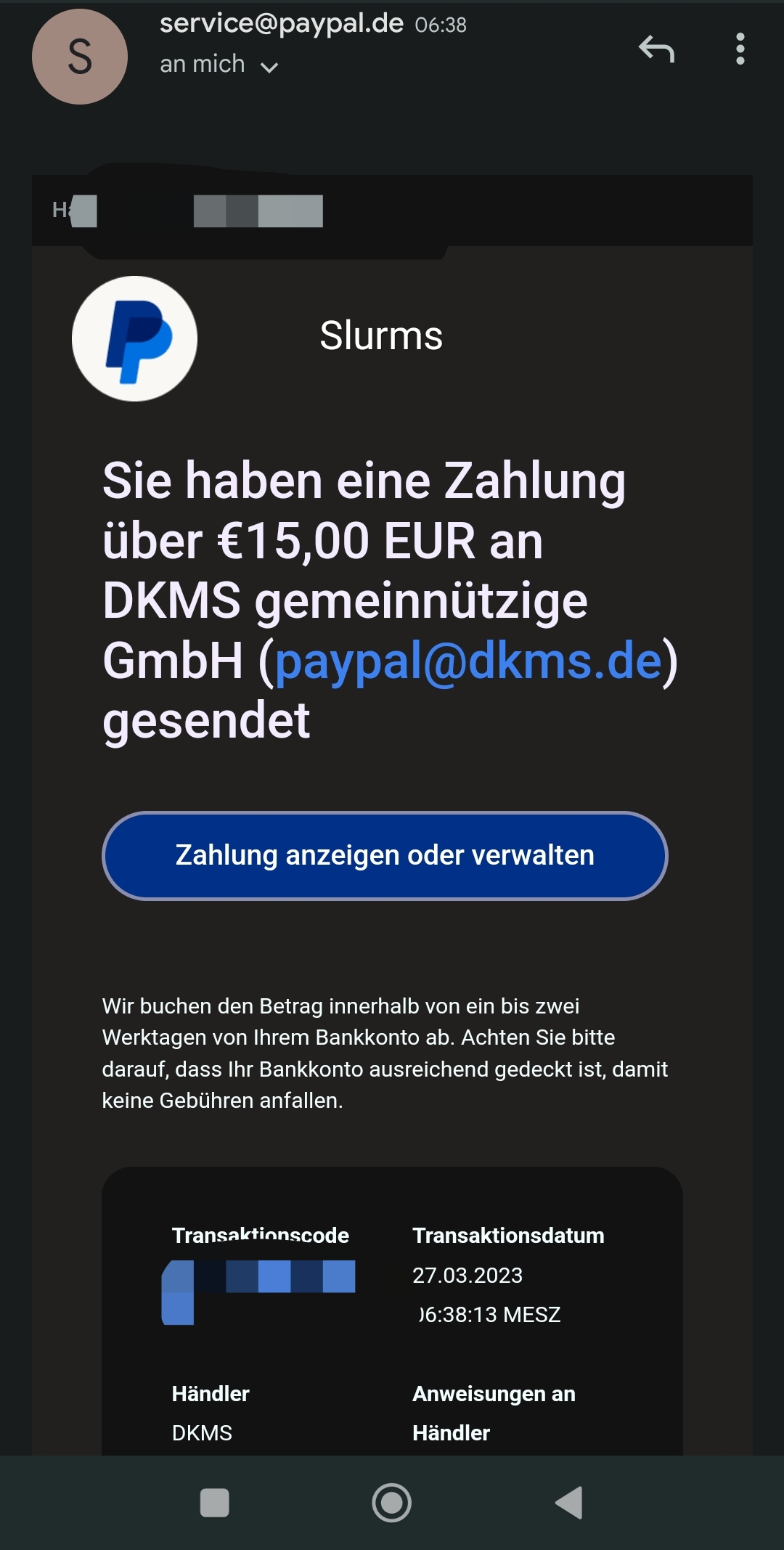This screenshot has height=1550, width=784.
Task: Open the paypal@dkms.de email link
Action: pos(468,661)
